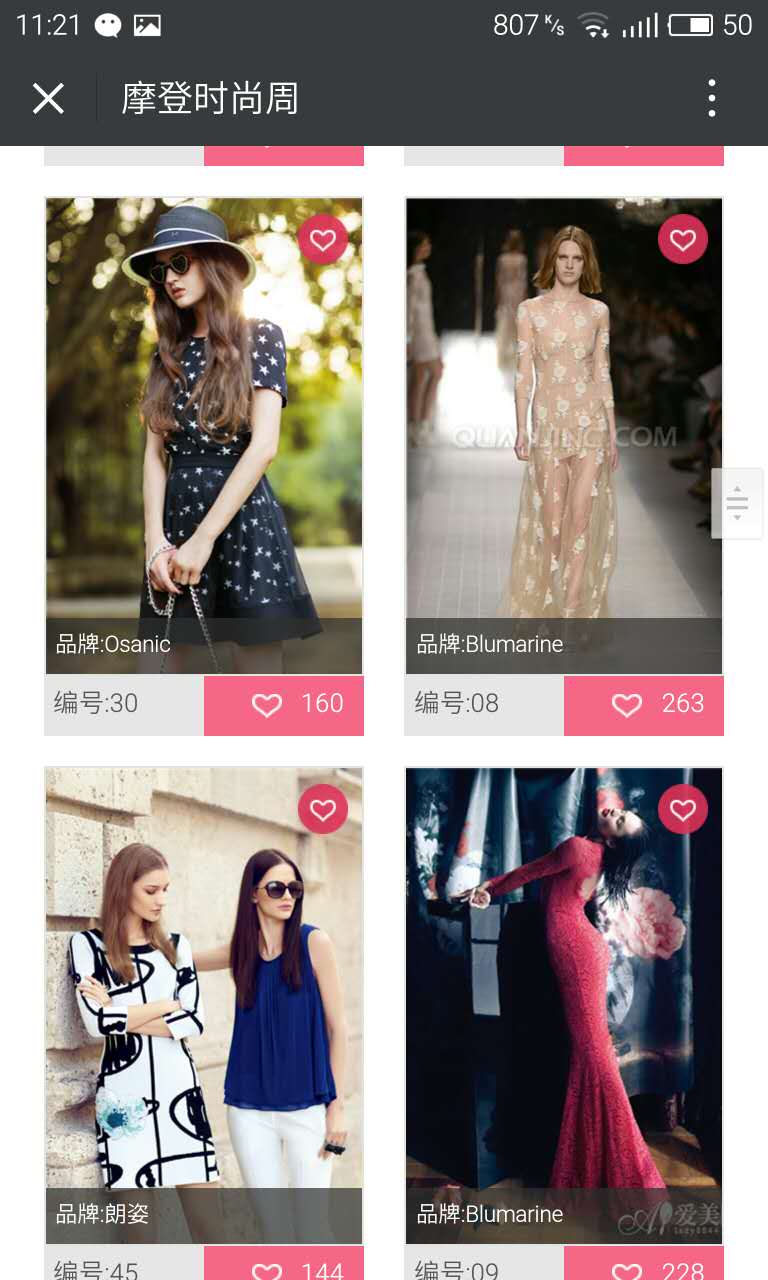Open the three-dot overflow menu
The width and height of the screenshot is (768, 1280).
tap(711, 98)
